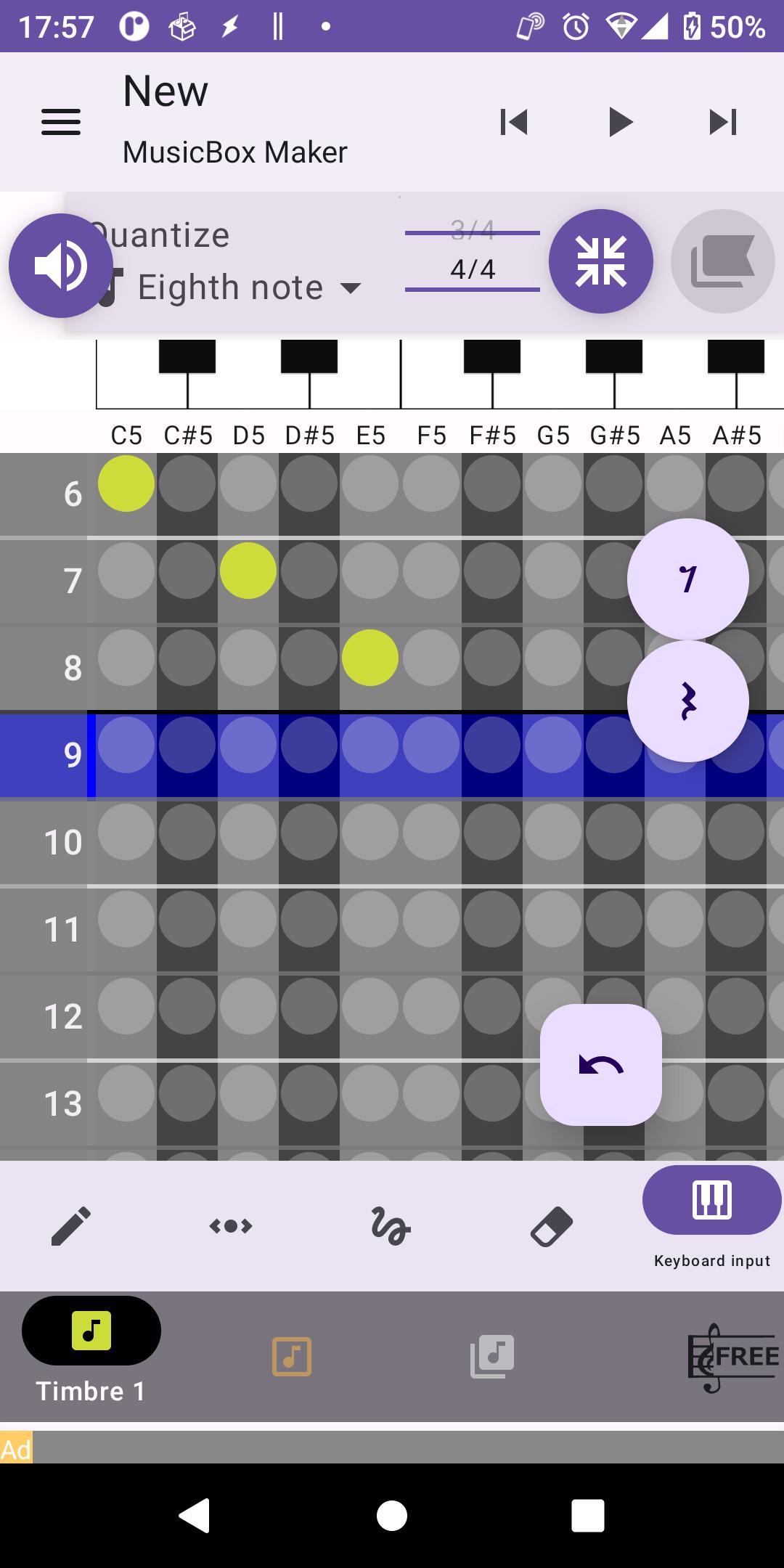Select the pencil draw tool
Image resolution: width=784 pixels, height=1568 pixels.
71,1226
